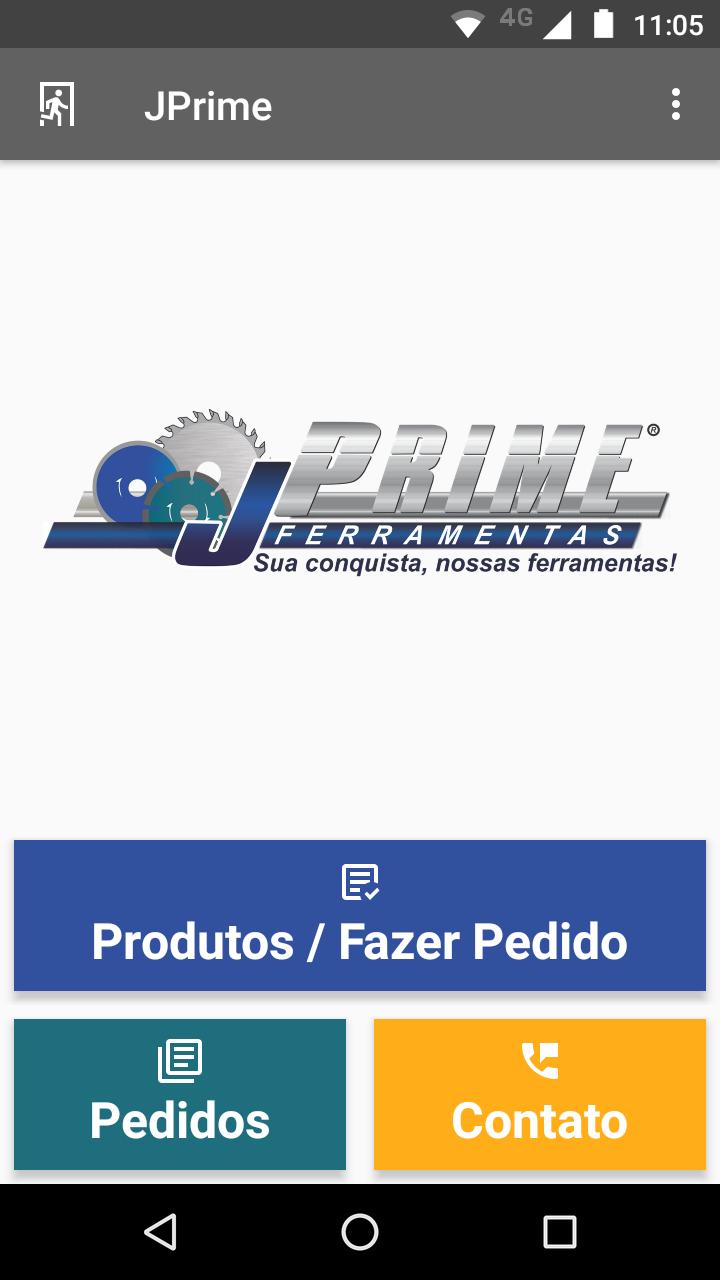720x1280 pixels.
Task: Tap the exit/logout icon in app bar
Action: (57, 104)
